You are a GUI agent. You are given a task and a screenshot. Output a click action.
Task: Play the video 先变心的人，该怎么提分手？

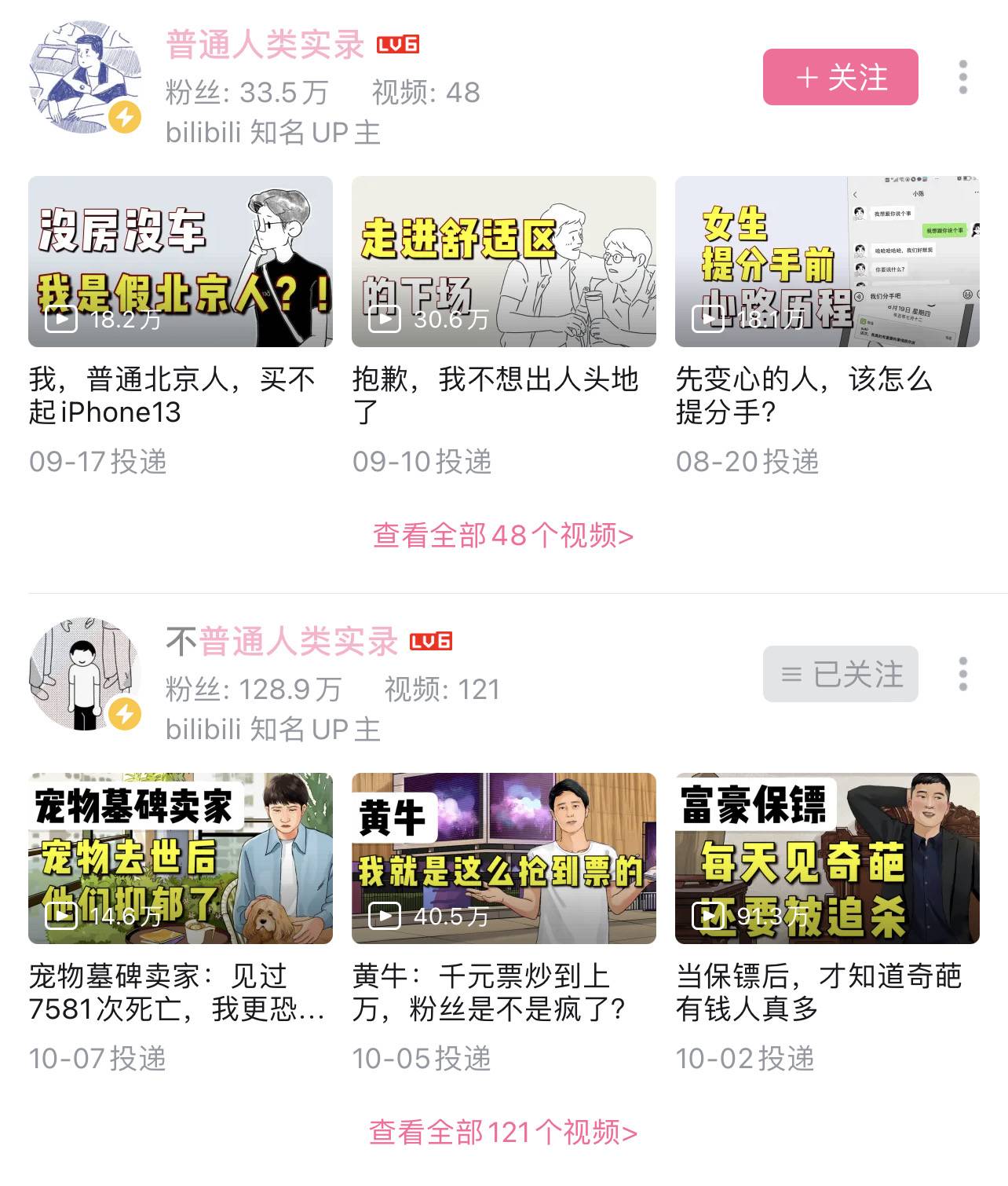click(827, 262)
